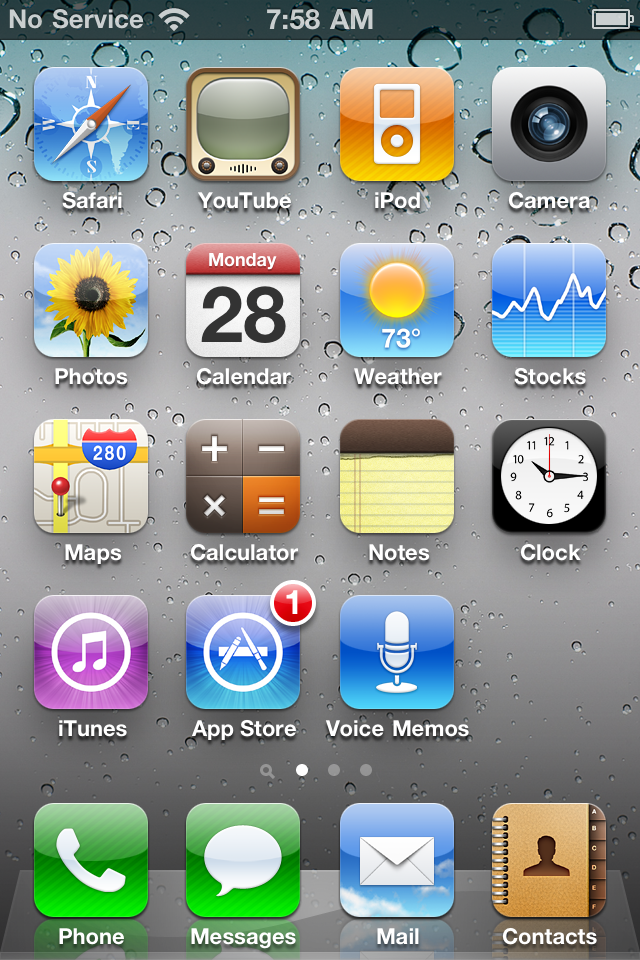Open Contacts from the dock
The image size is (640, 960).
pos(549,860)
